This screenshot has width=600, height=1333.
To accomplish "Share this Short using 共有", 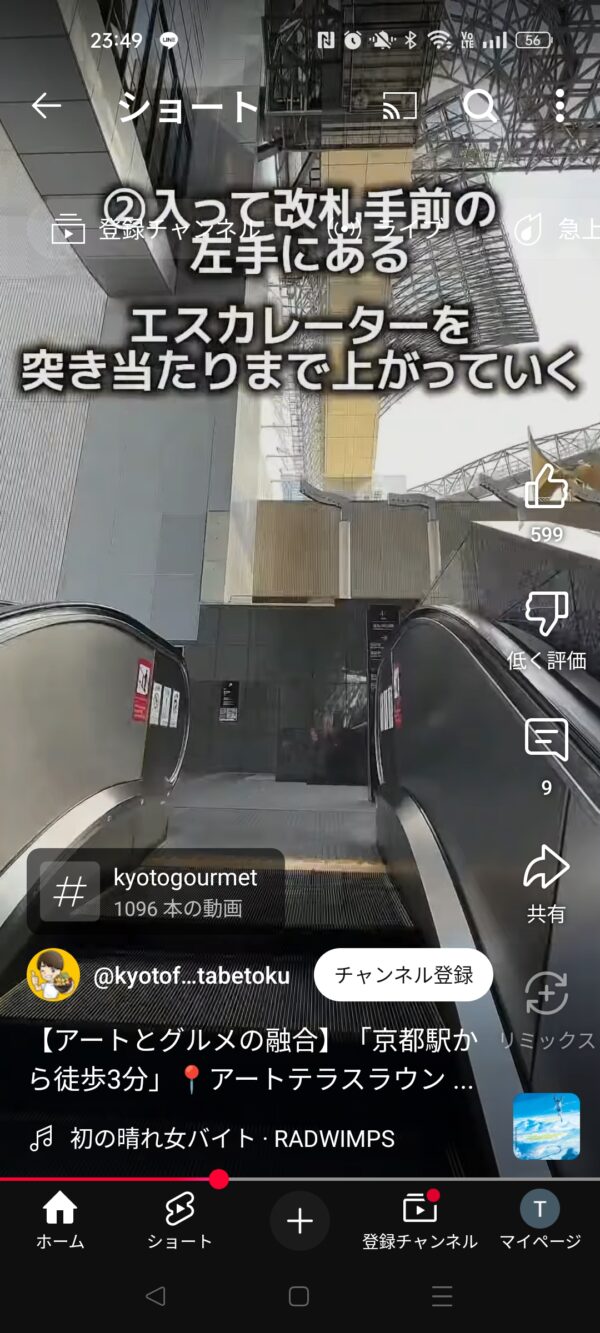I will pyautogui.click(x=546, y=867).
